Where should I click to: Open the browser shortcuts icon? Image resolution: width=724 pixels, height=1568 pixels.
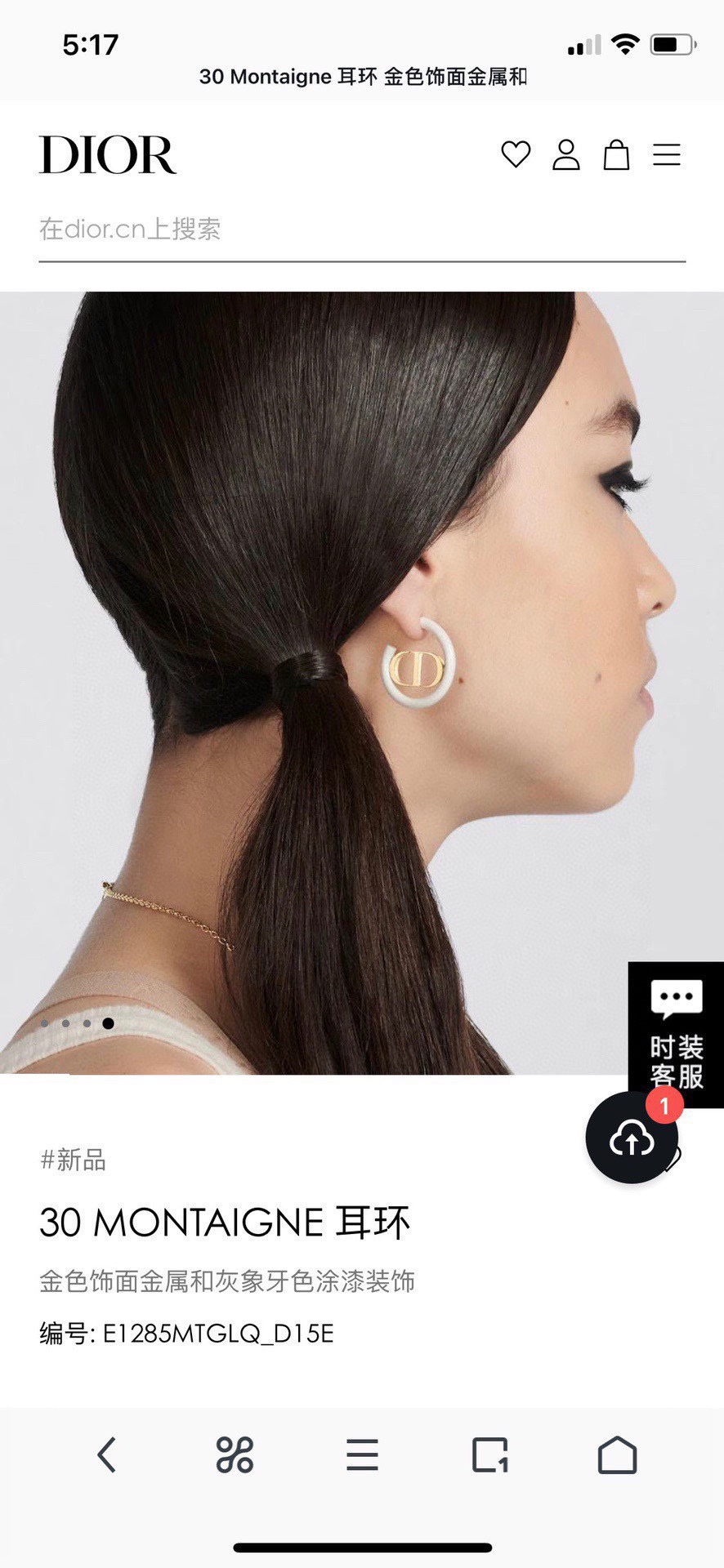tap(235, 1455)
